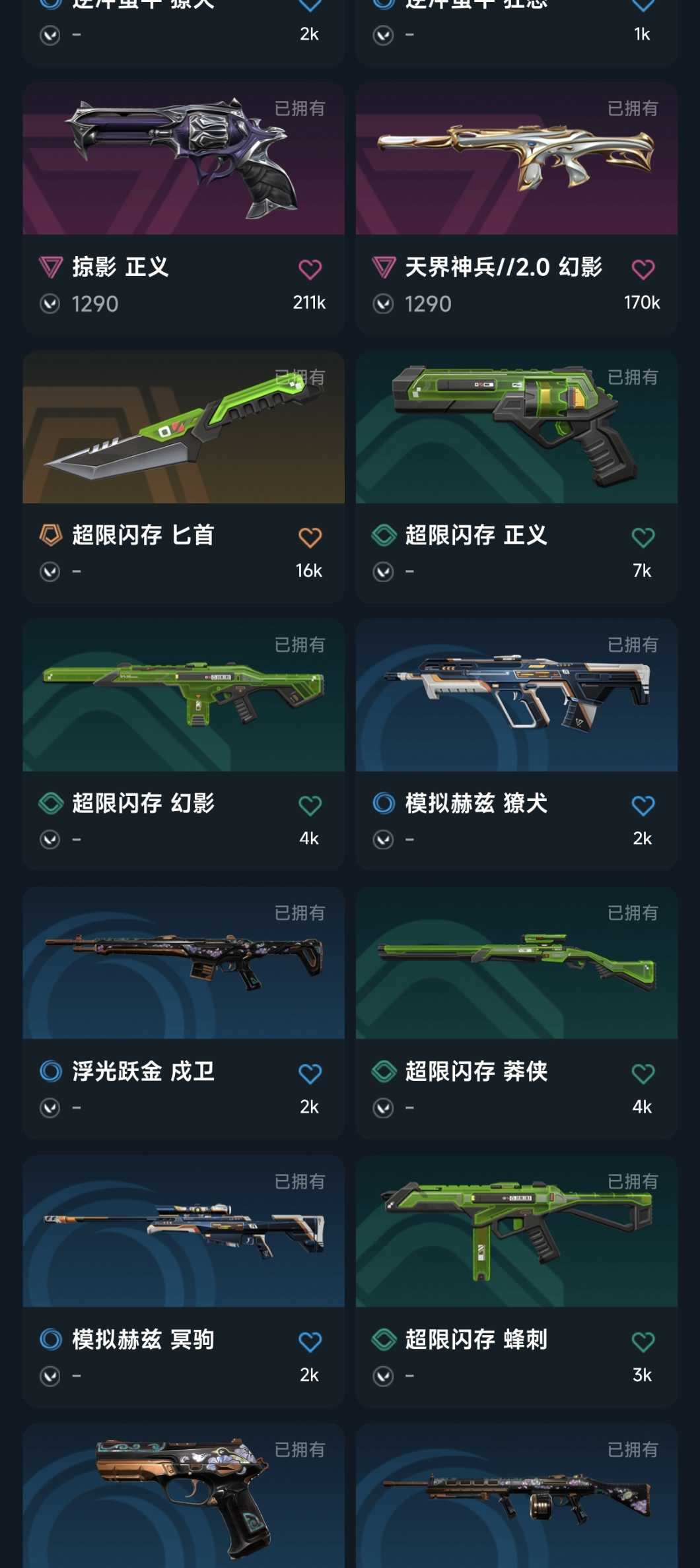Screen dimensions: 700x1568
Task: Open the 模拟赫兹 冥驹 card
Action: [184, 1282]
